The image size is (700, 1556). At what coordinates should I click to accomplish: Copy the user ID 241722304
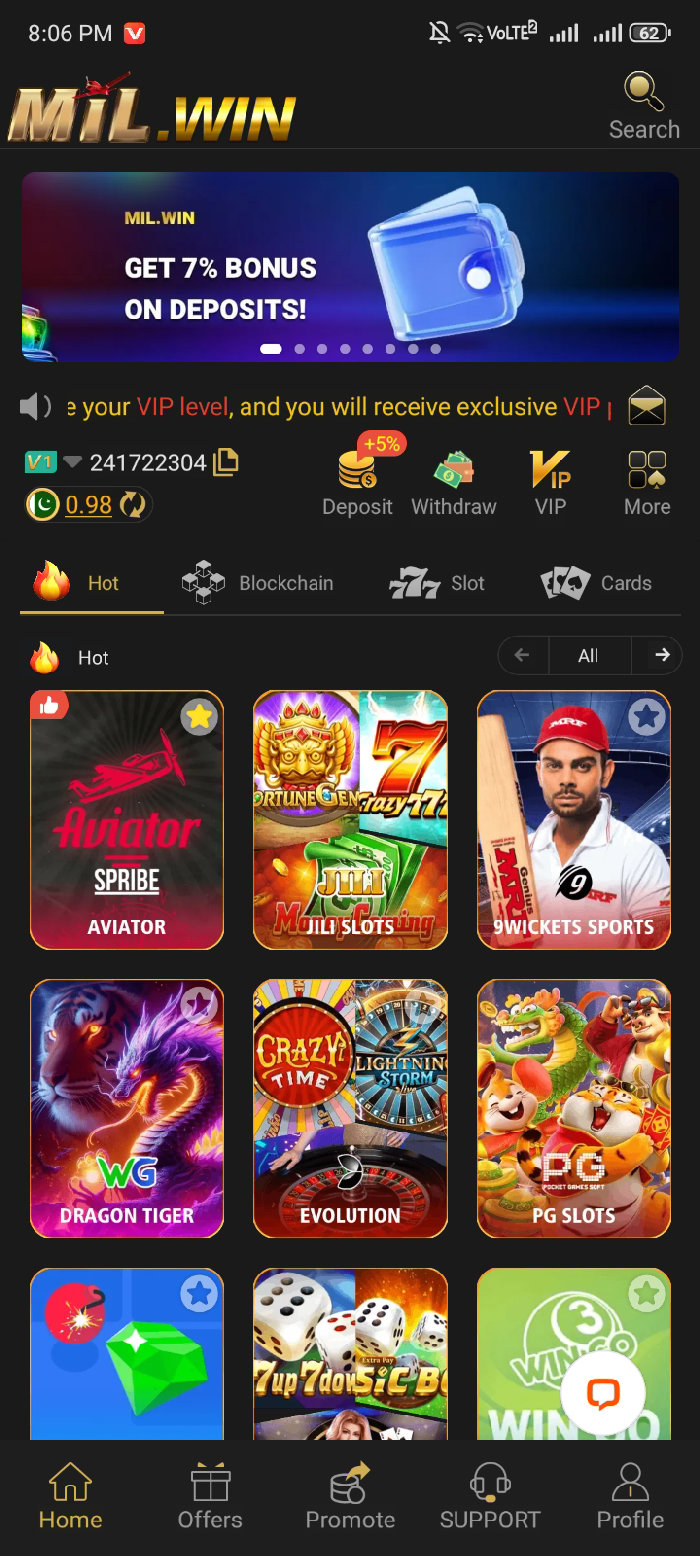pyautogui.click(x=227, y=461)
